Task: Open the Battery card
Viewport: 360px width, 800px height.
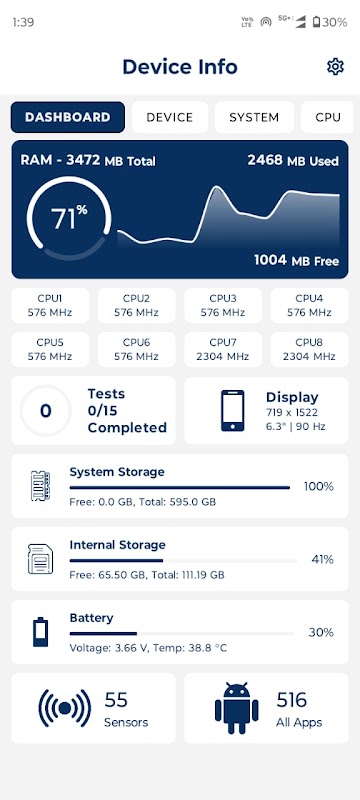Action: pos(180,632)
